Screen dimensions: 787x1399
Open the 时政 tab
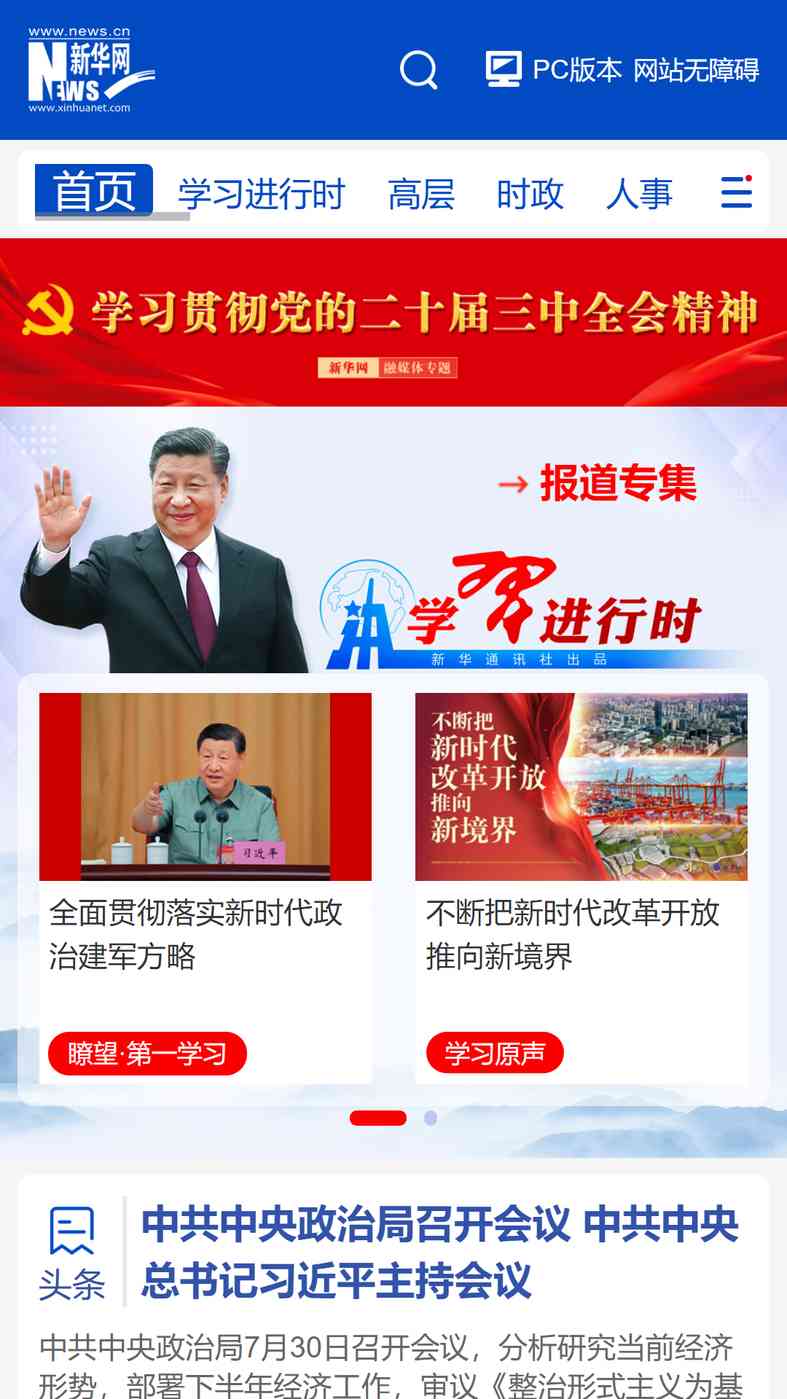530,193
